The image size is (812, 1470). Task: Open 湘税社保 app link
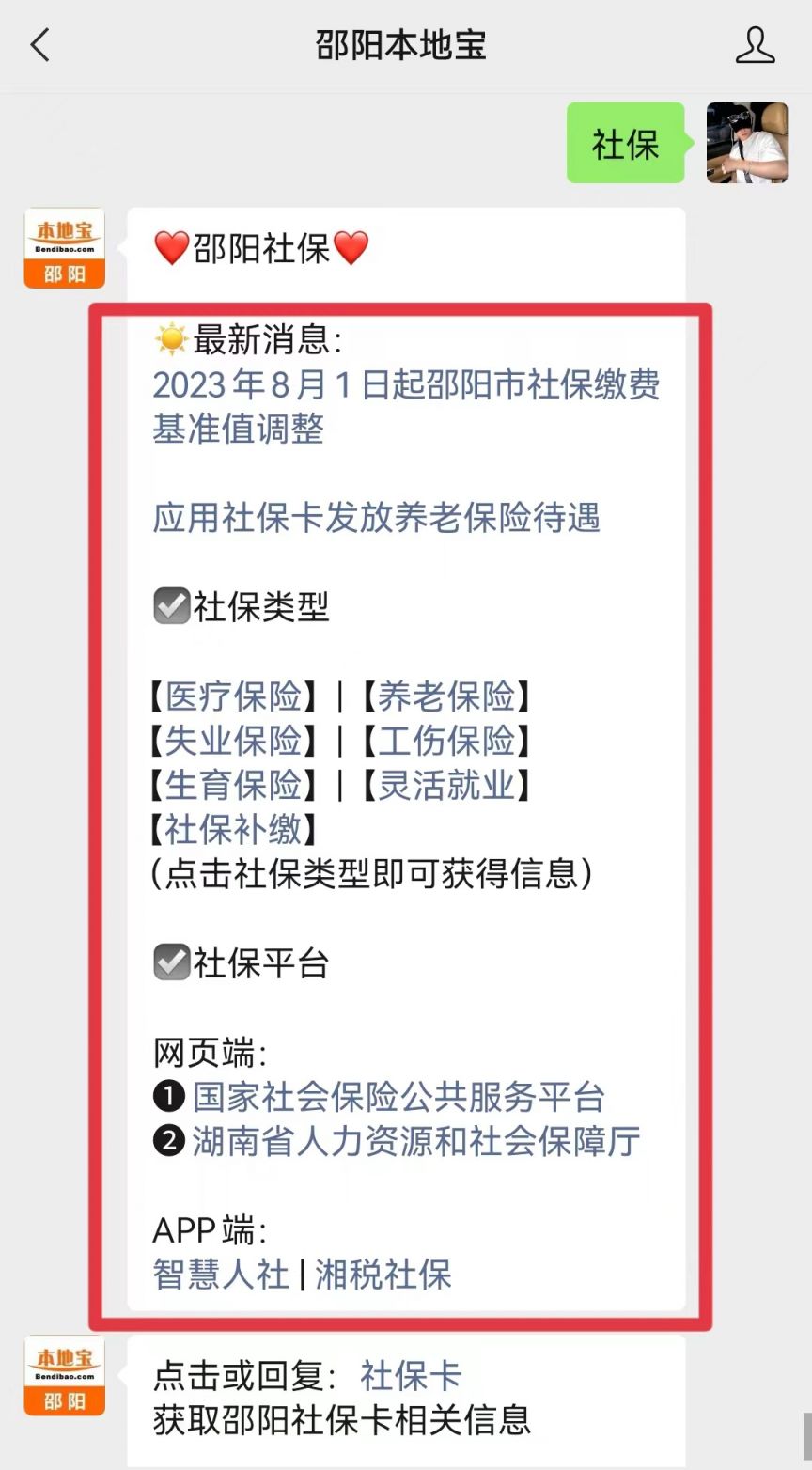tap(383, 1274)
